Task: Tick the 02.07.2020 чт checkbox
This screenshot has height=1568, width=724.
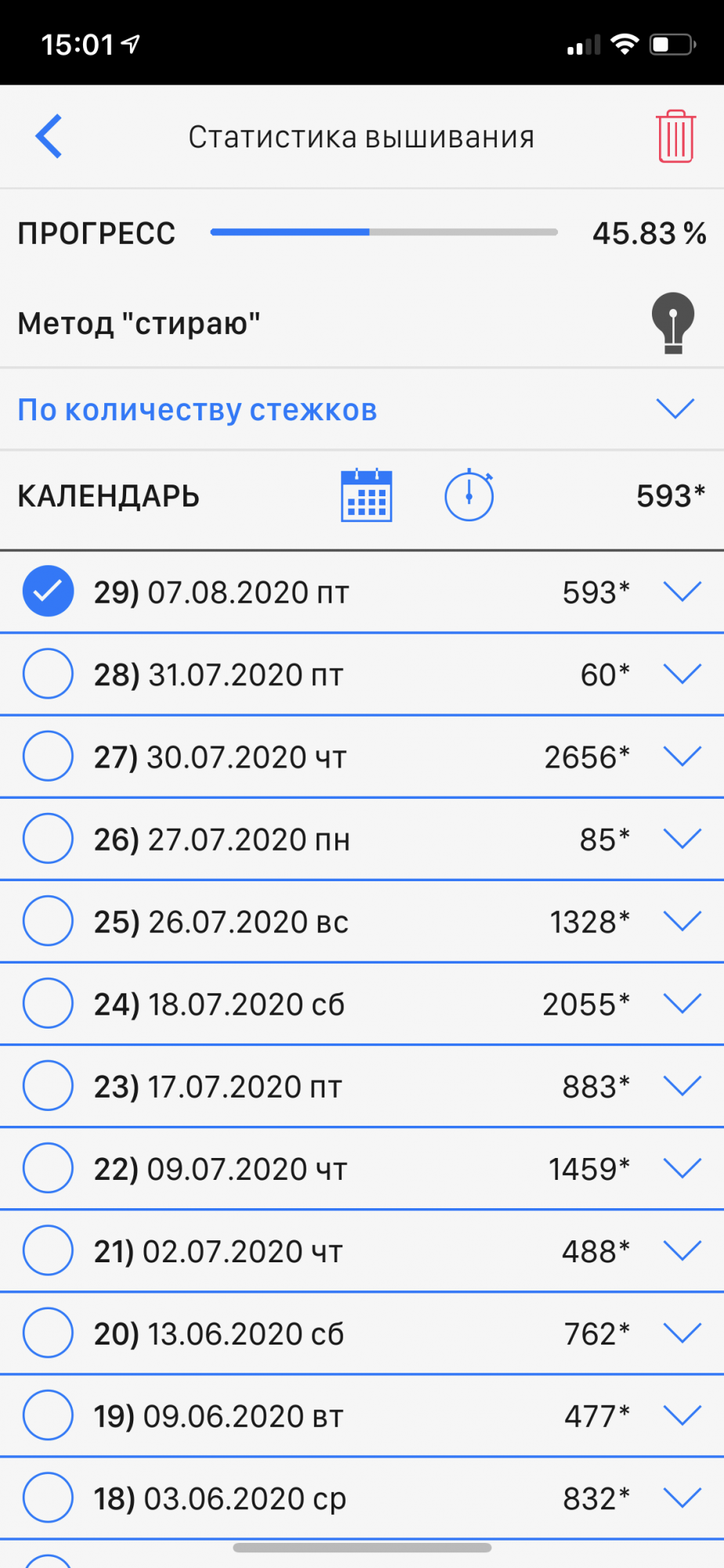Action: tap(49, 1250)
